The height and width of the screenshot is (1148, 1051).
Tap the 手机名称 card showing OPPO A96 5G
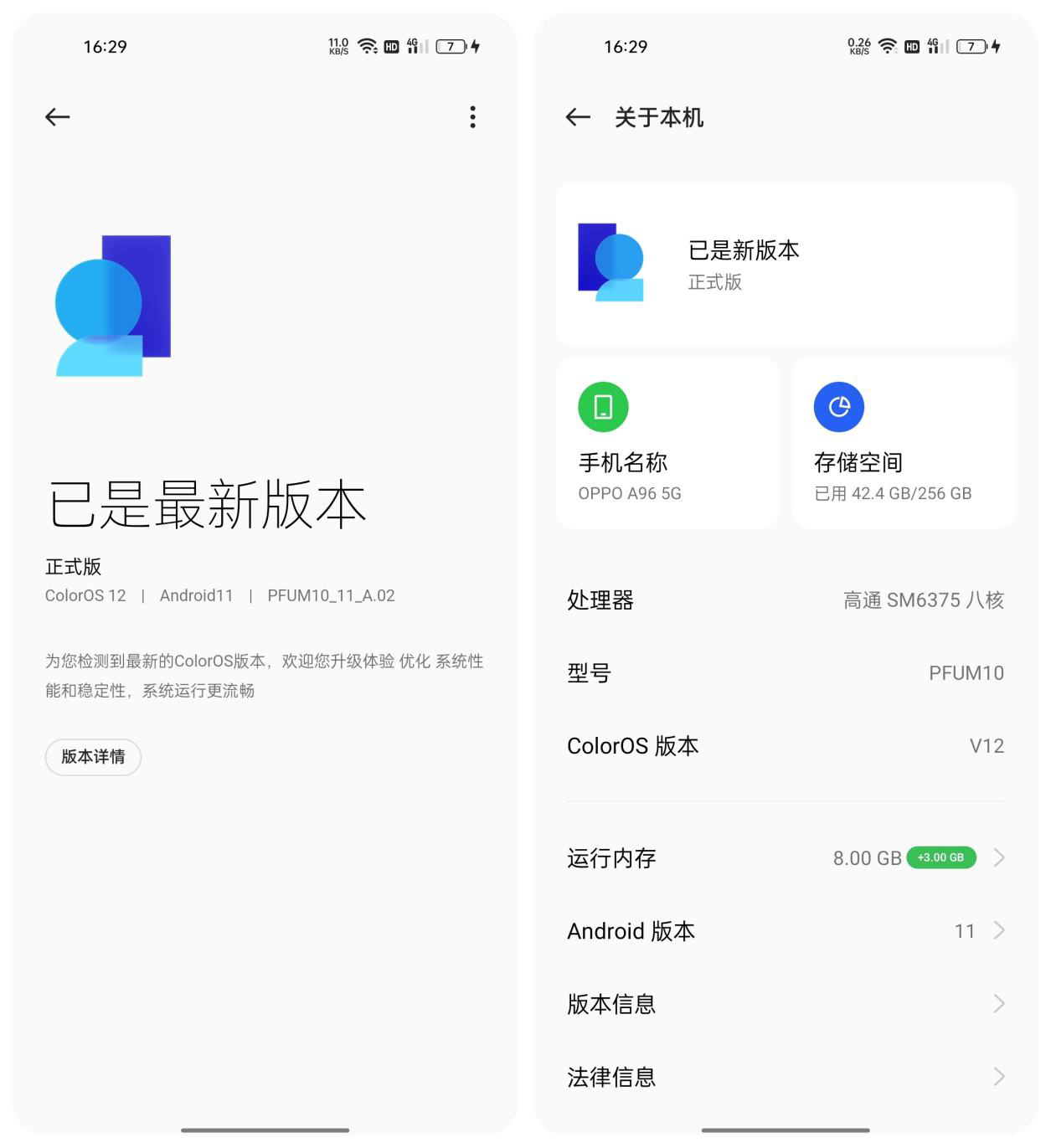[x=667, y=442]
